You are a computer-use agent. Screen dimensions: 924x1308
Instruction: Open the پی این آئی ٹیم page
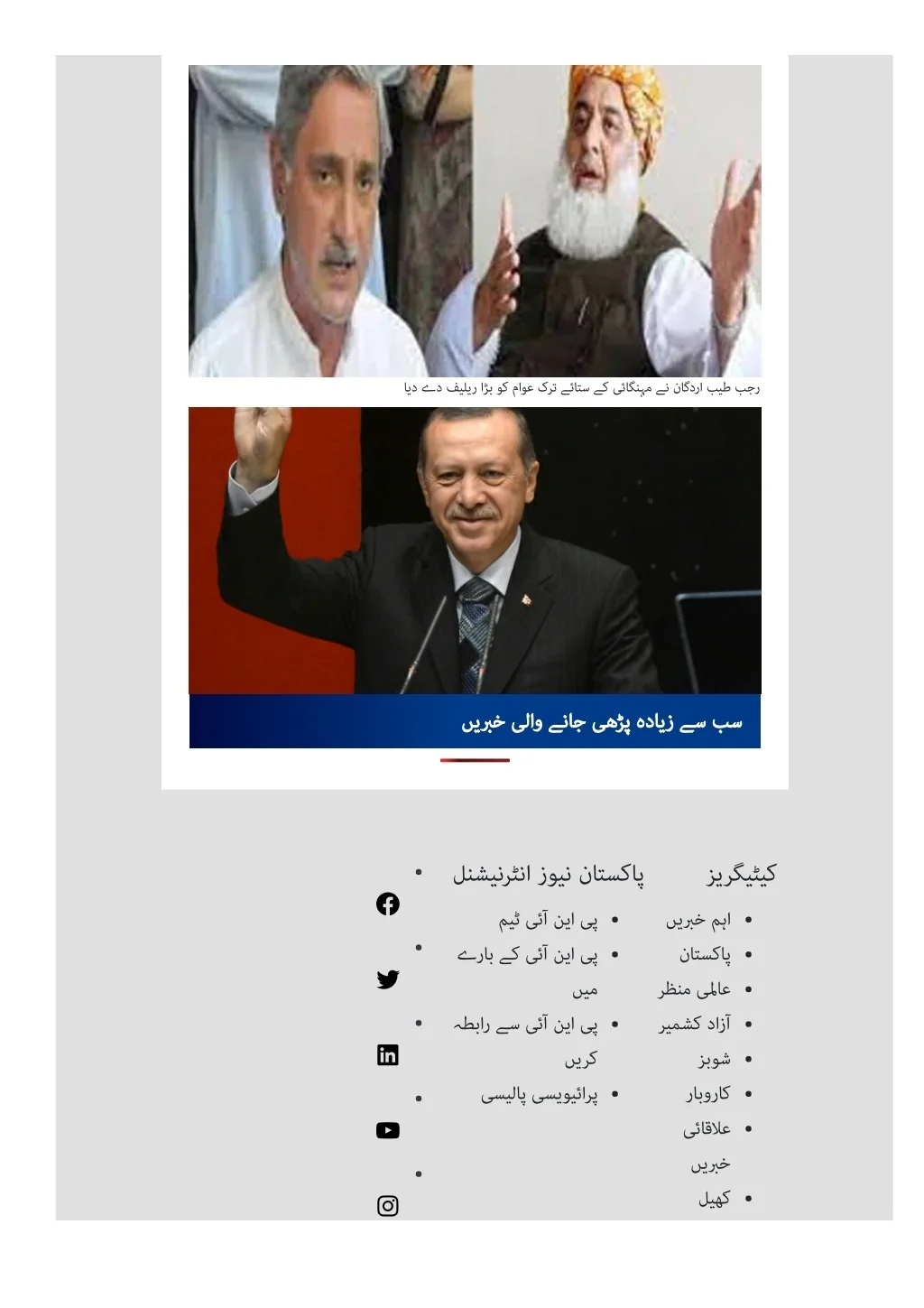pyautogui.click(x=548, y=921)
